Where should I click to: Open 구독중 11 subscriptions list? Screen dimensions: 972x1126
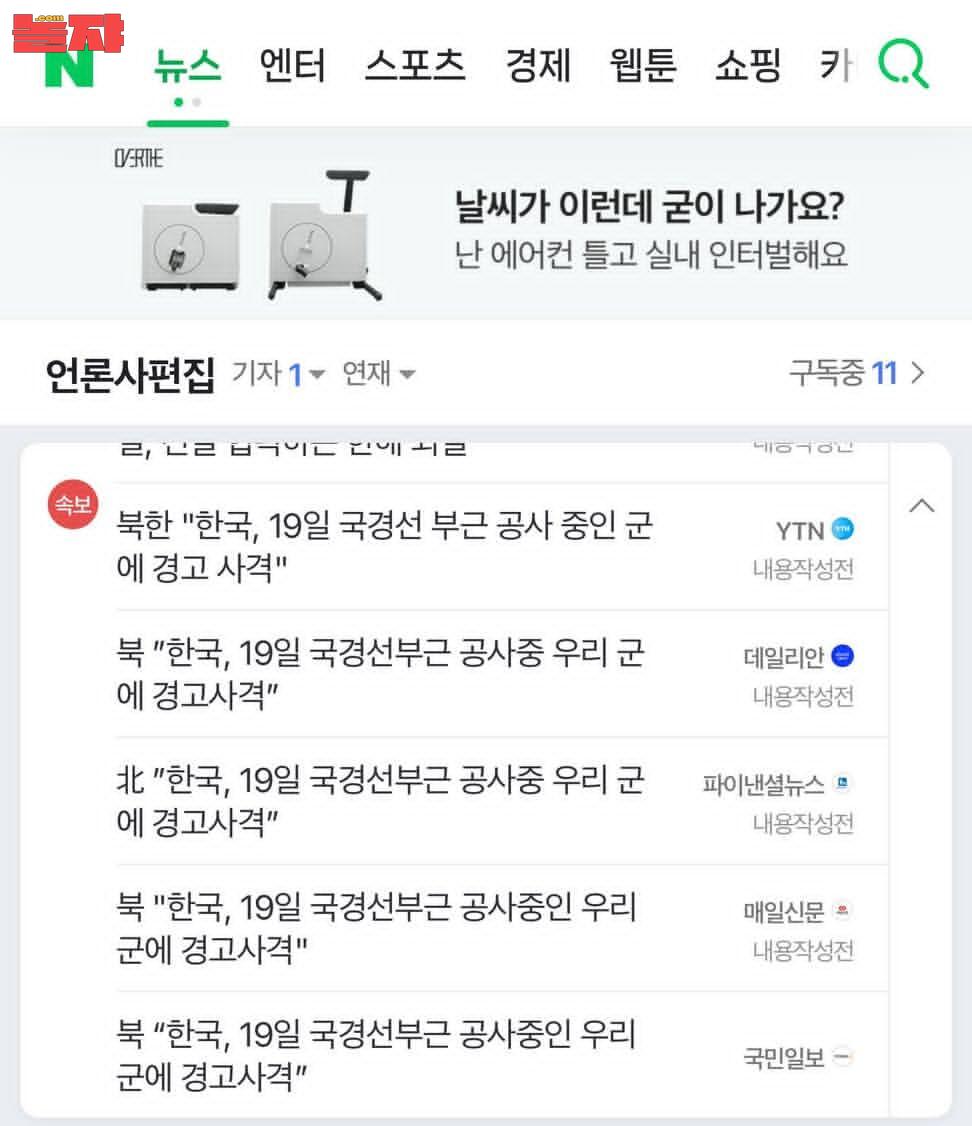pos(857,373)
